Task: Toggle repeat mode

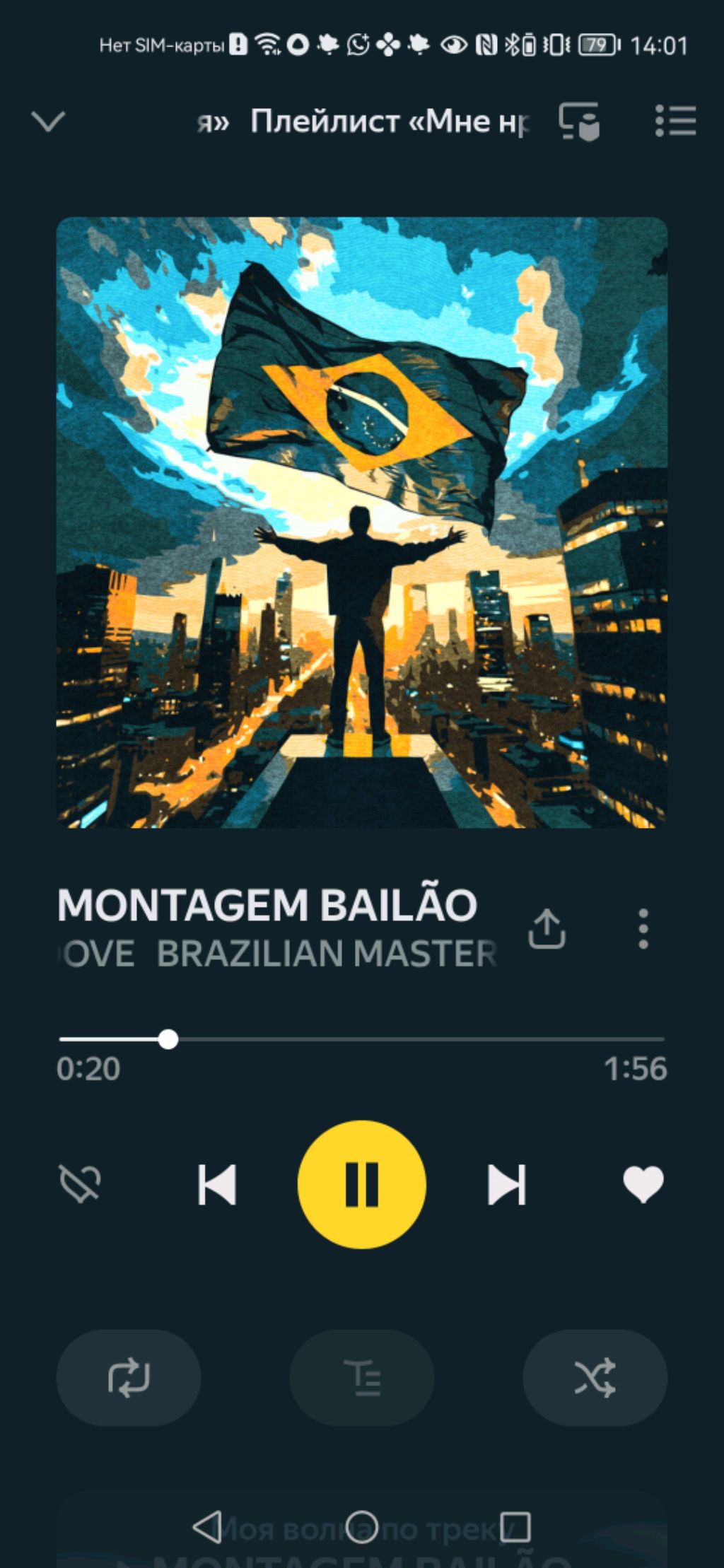Action: [128, 1378]
